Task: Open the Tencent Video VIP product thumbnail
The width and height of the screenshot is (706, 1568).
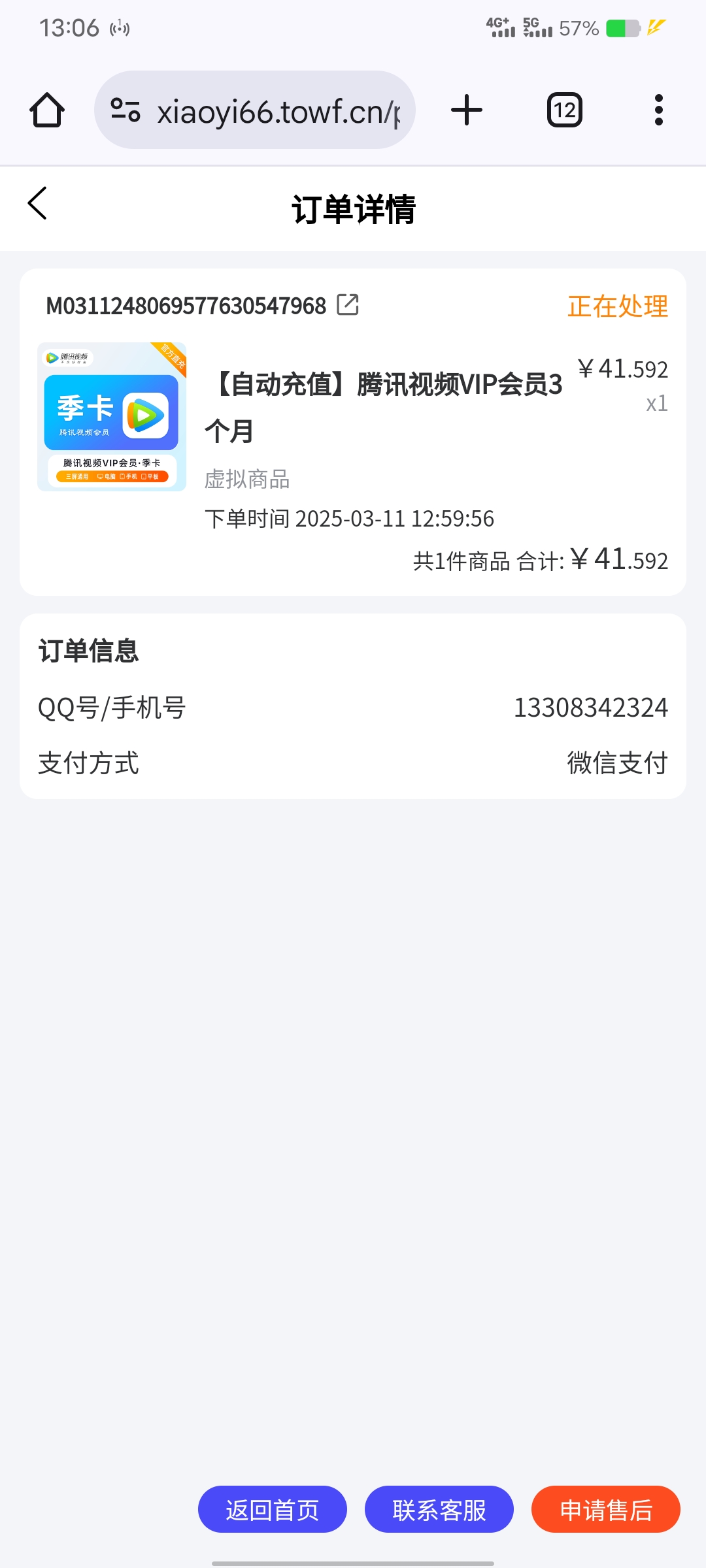Action: [x=112, y=417]
